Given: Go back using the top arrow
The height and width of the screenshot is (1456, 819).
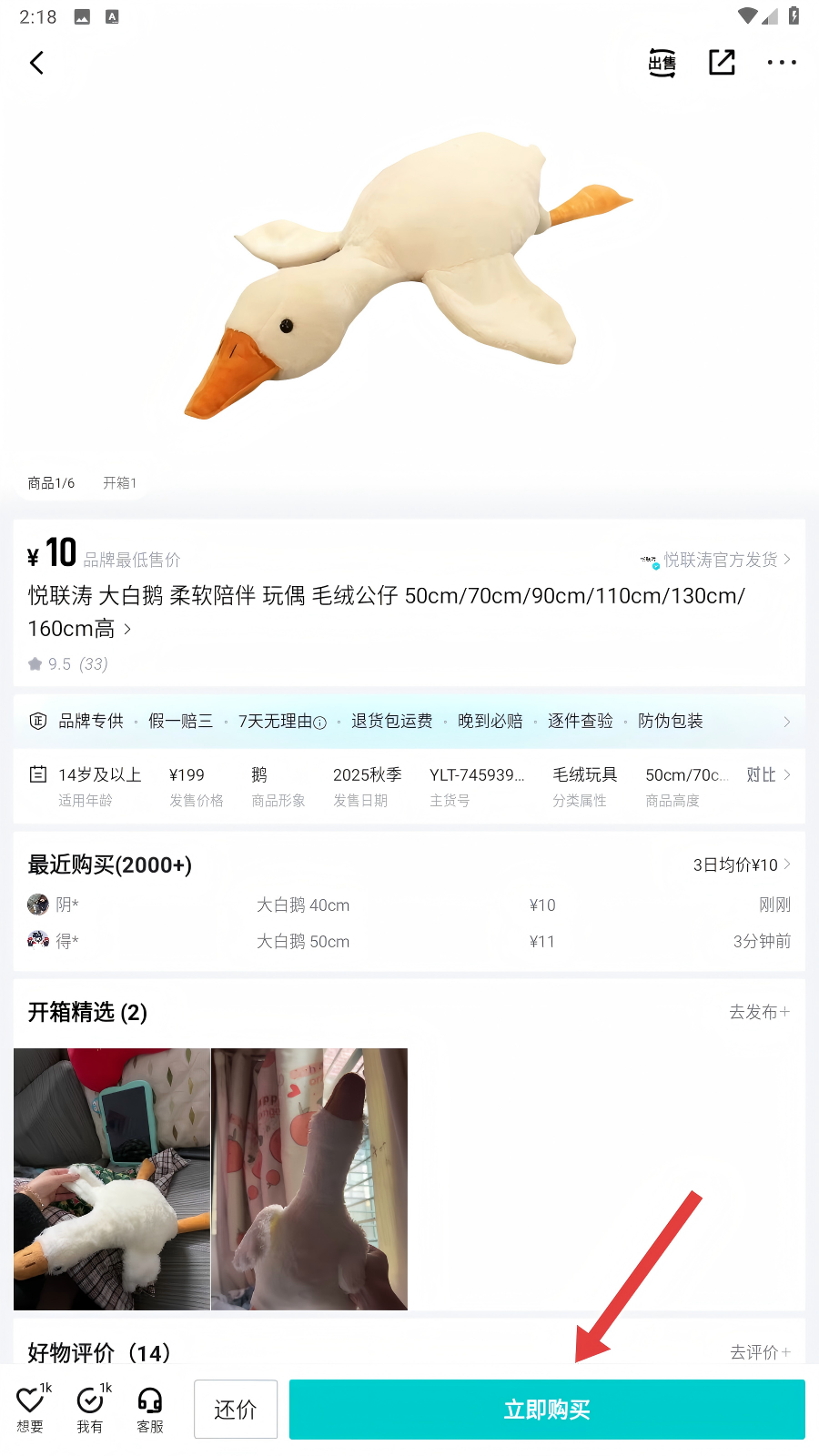Looking at the screenshot, I should [37, 63].
